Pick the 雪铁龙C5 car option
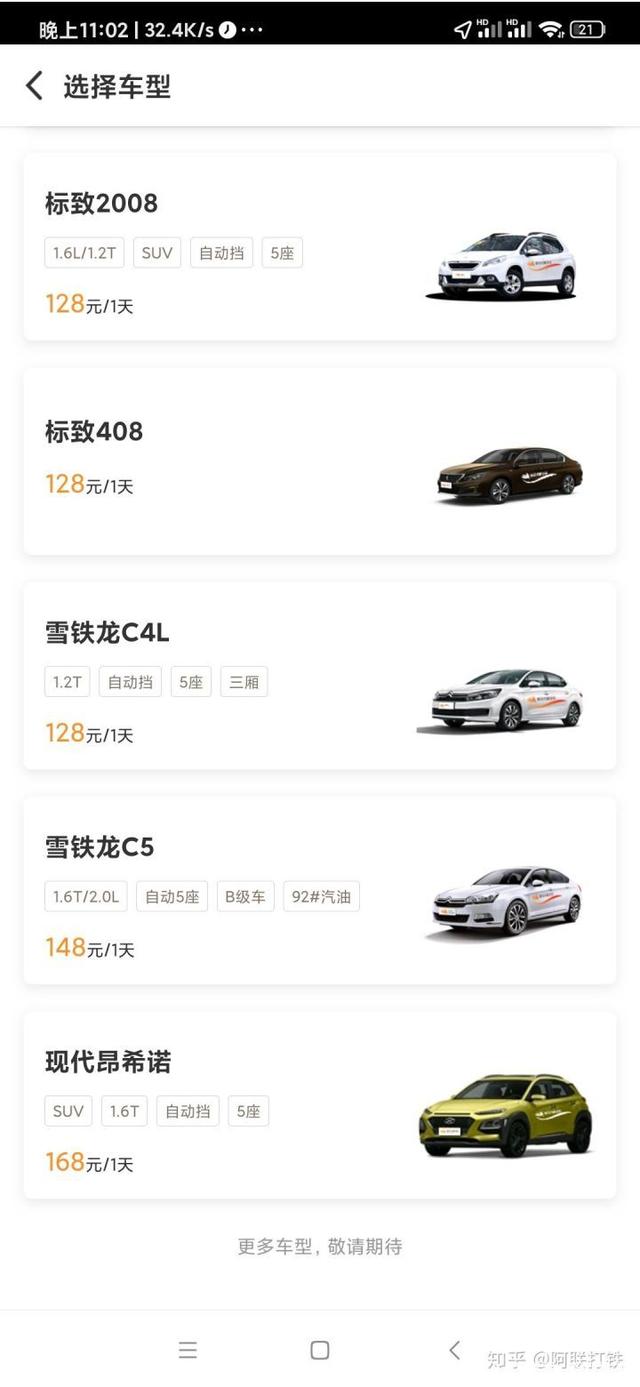640x1387 pixels. click(319, 891)
